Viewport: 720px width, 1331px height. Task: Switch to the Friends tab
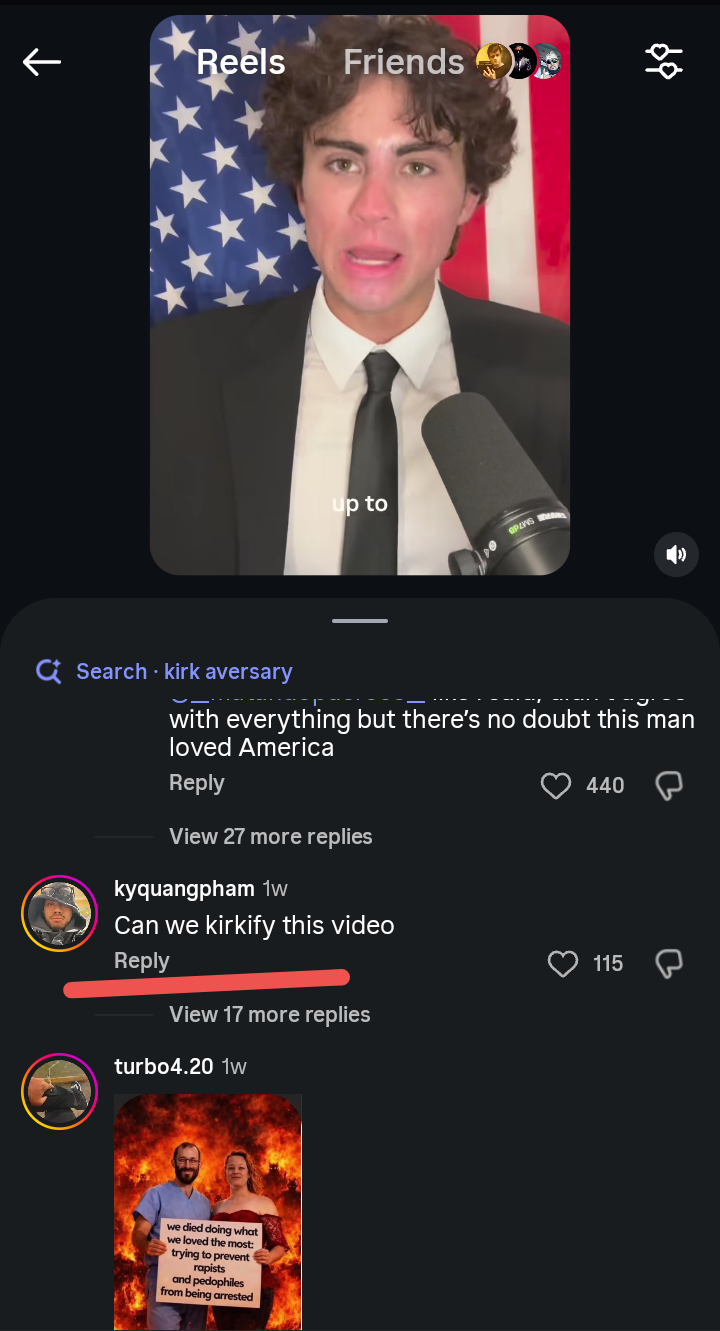(x=404, y=62)
